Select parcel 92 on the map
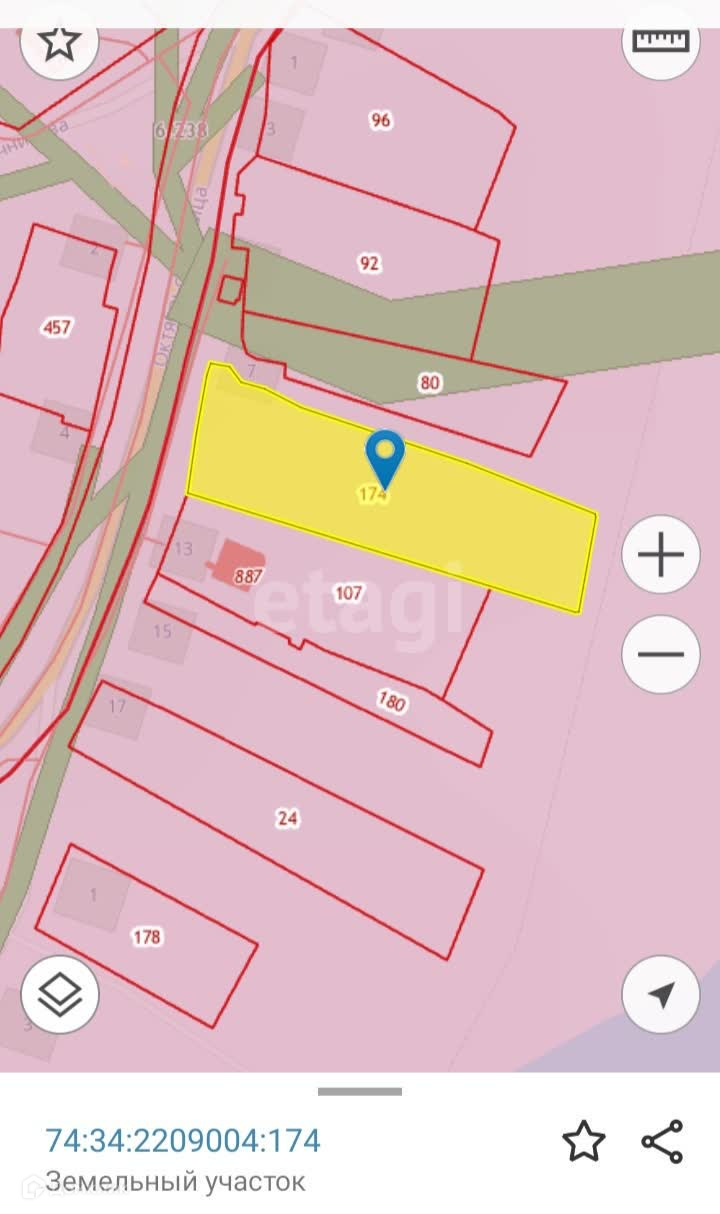 pos(369,264)
